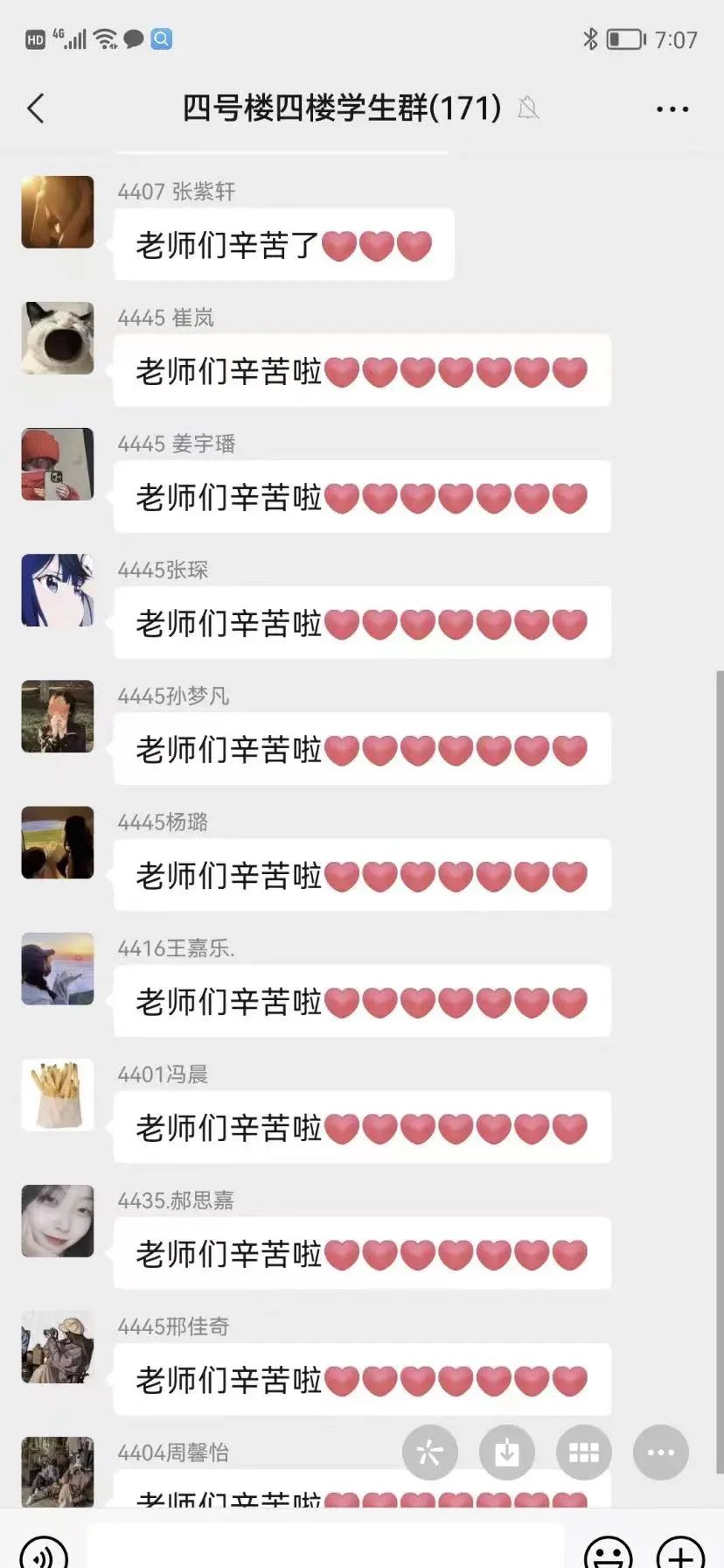
Task: Open 张紫轩's profile avatar
Action: 58,212
